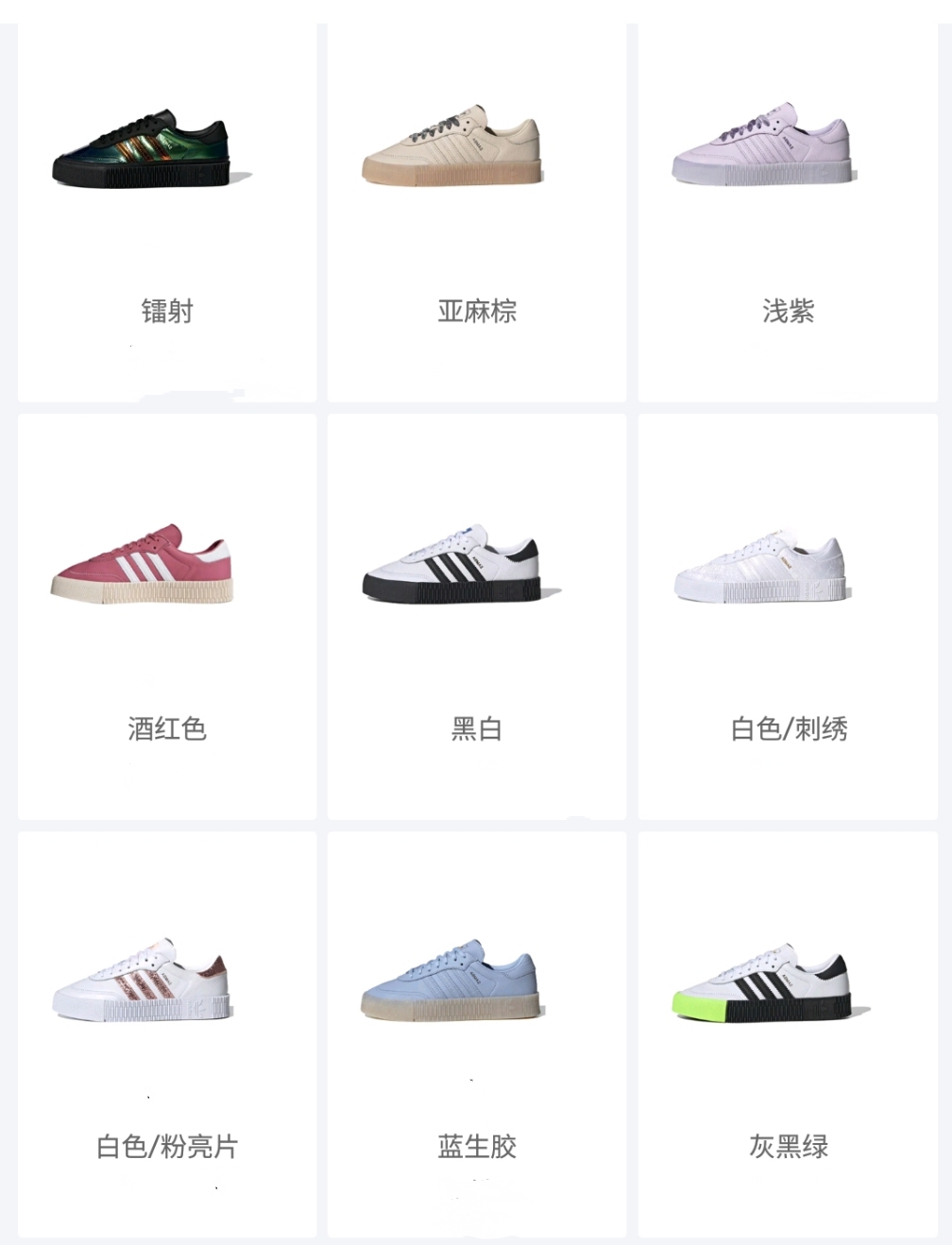
Task: Choose the 亚麻棕 shoe option
Action: (x=476, y=213)
